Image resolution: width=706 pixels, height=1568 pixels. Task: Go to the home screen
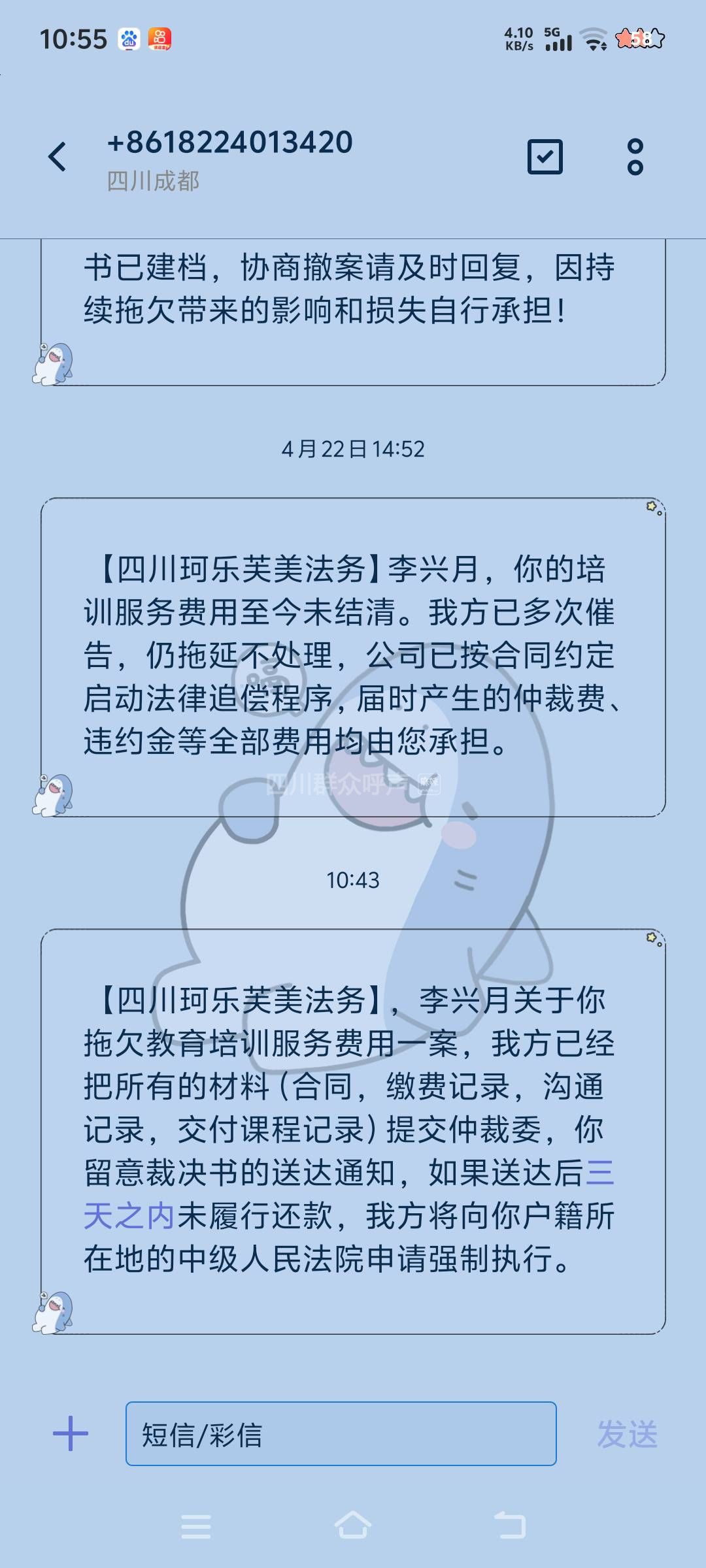[x=353, y=1526]
